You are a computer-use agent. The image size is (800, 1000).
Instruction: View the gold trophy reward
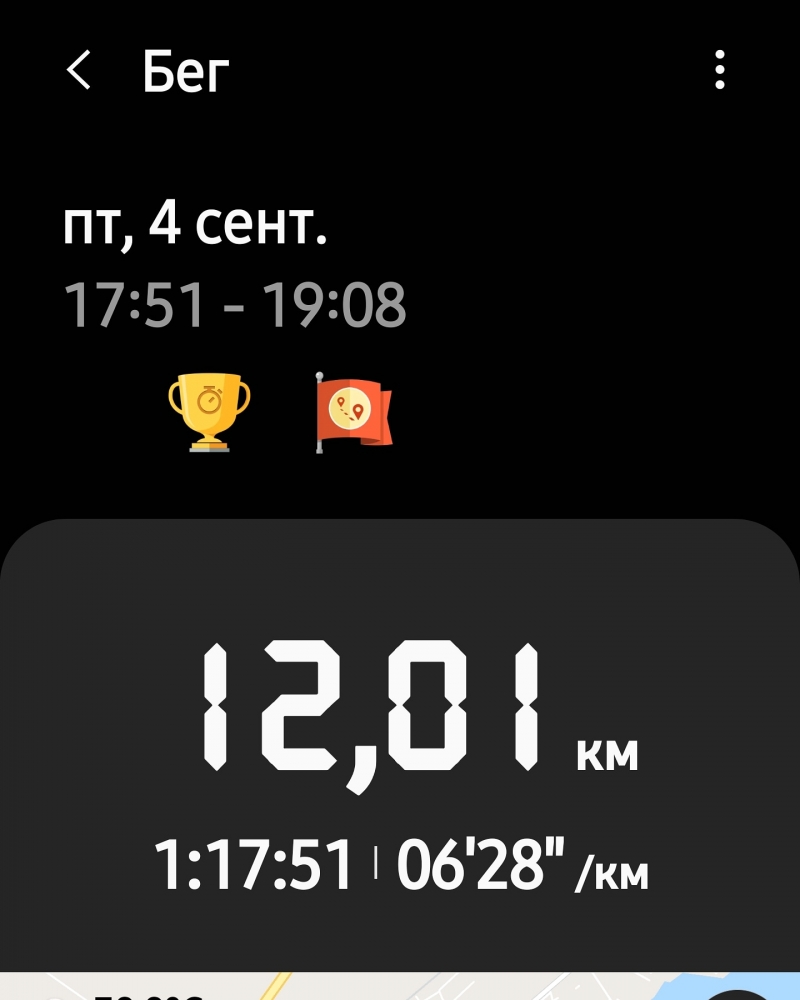click(x=208, y=411)
